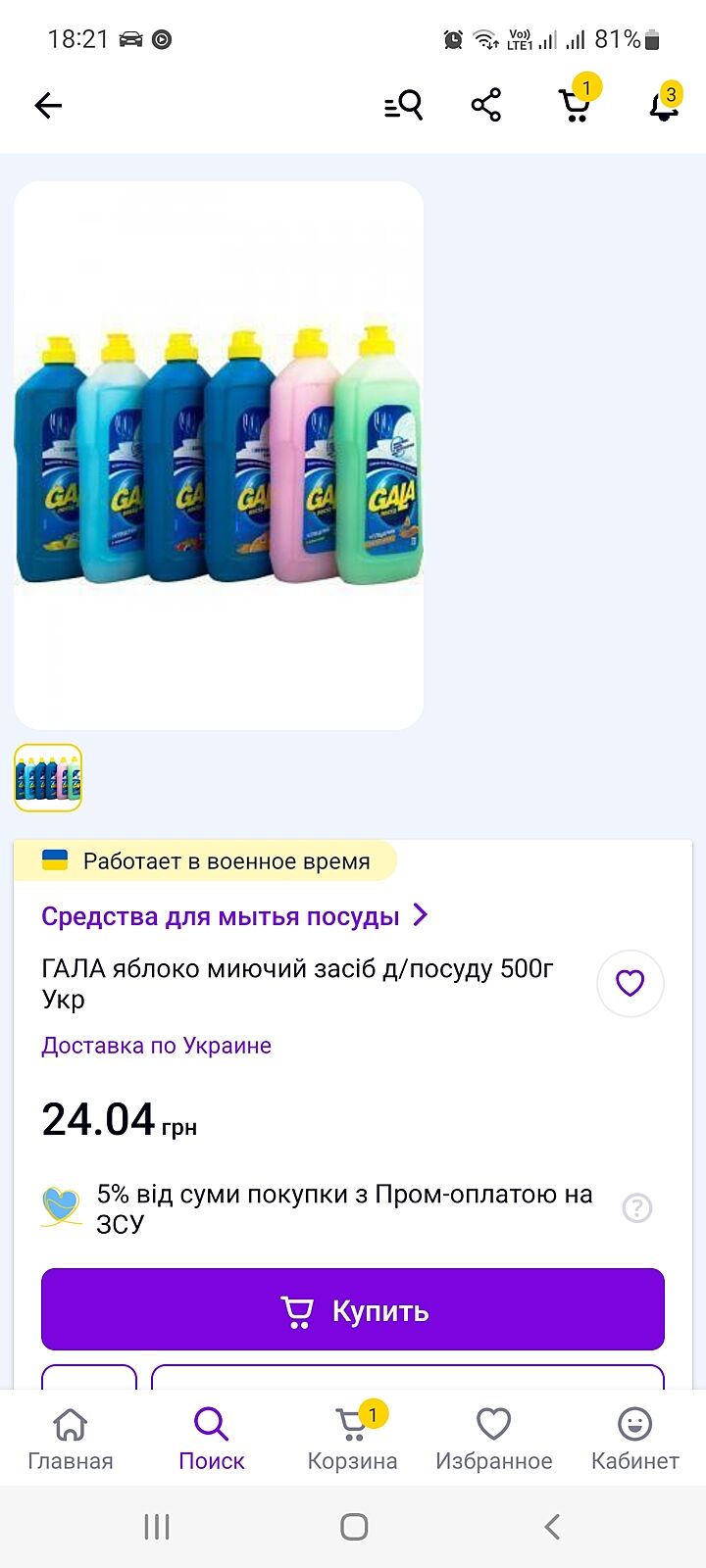Open the catalog search icon
Screen dimensions: 706x1568
coord(403,105)
